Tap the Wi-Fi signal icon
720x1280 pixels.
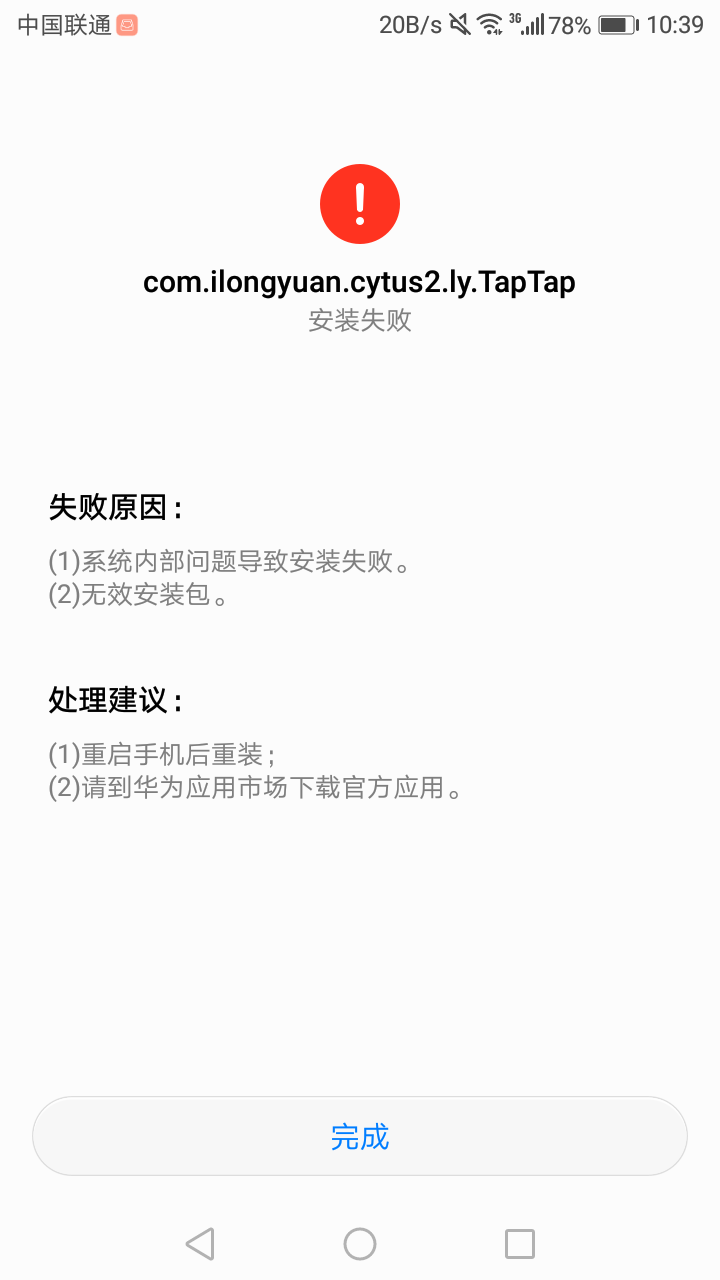coord(493,24)
